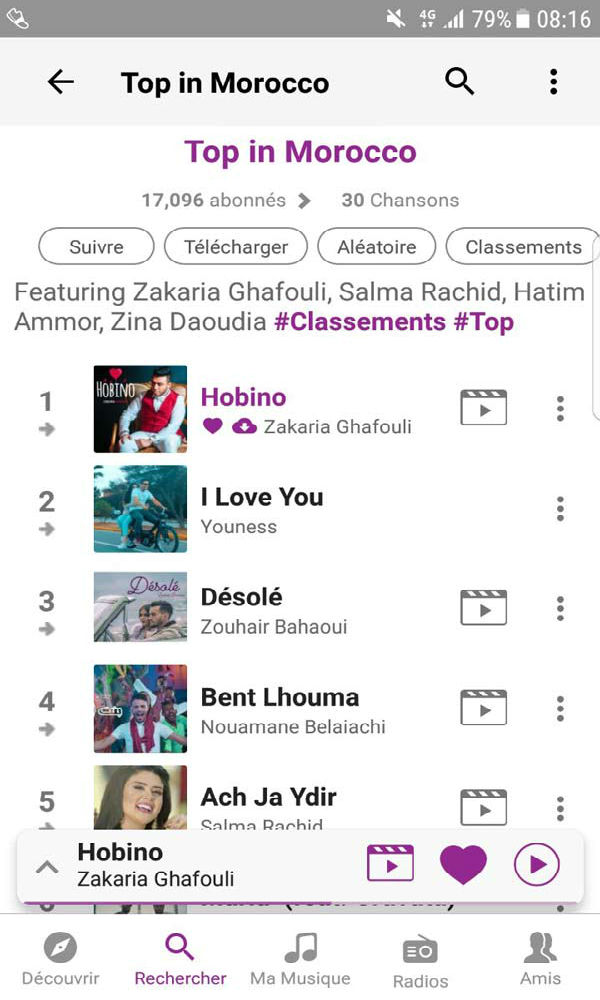
Task: Tap the Suivre chip
Action: click(x=96, y=247)
